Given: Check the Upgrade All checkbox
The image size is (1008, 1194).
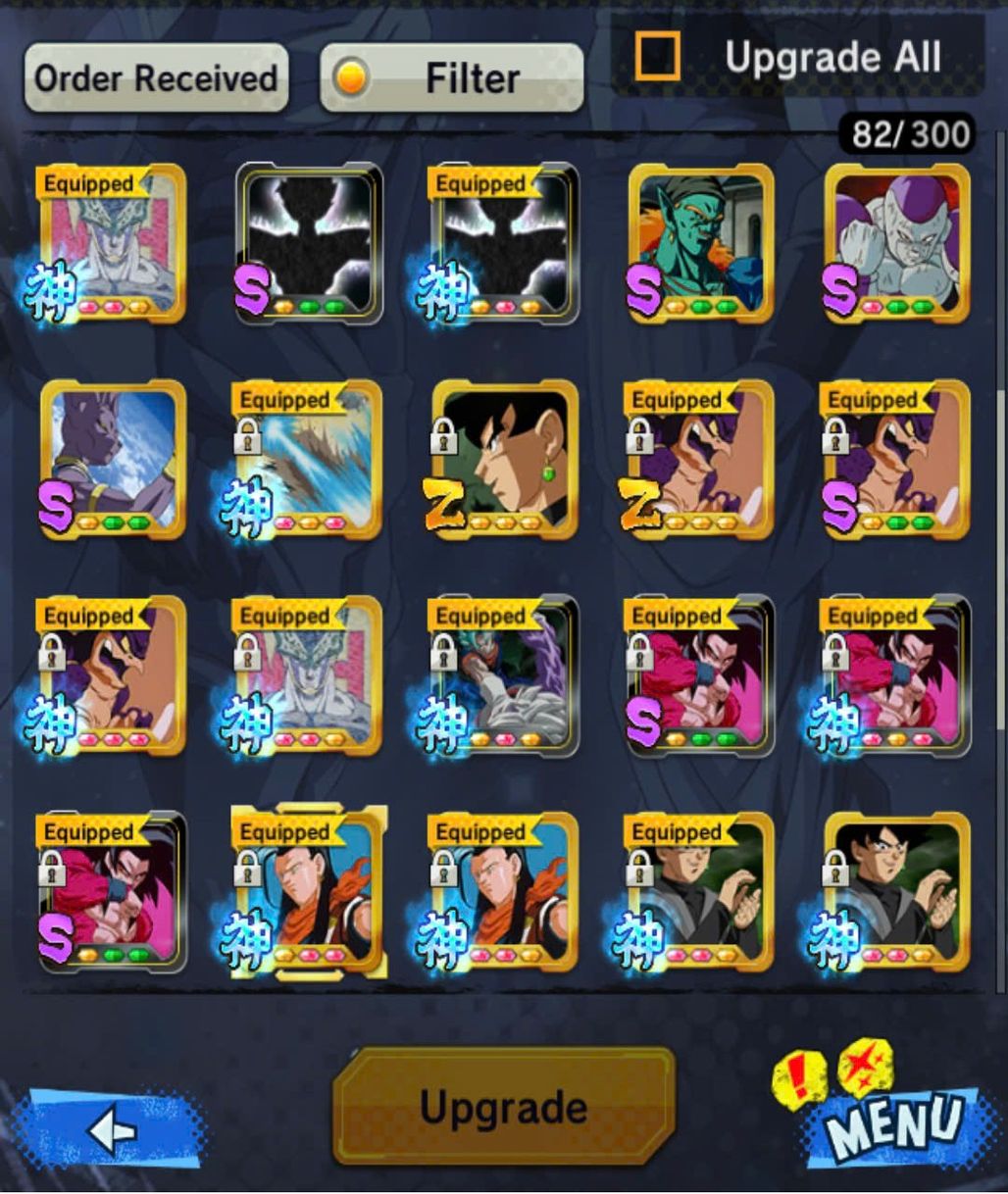Looking at the screenshot, I should [x=656, y=57].
